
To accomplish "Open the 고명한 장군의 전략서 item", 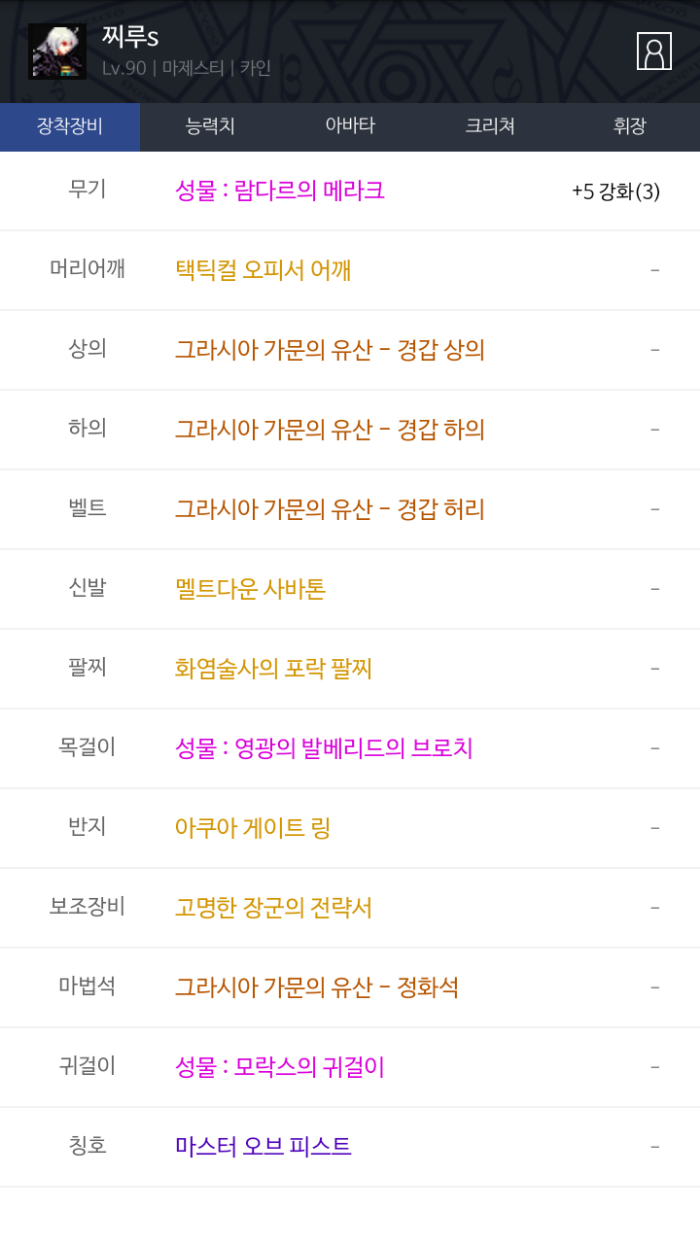I will [274, 908].
